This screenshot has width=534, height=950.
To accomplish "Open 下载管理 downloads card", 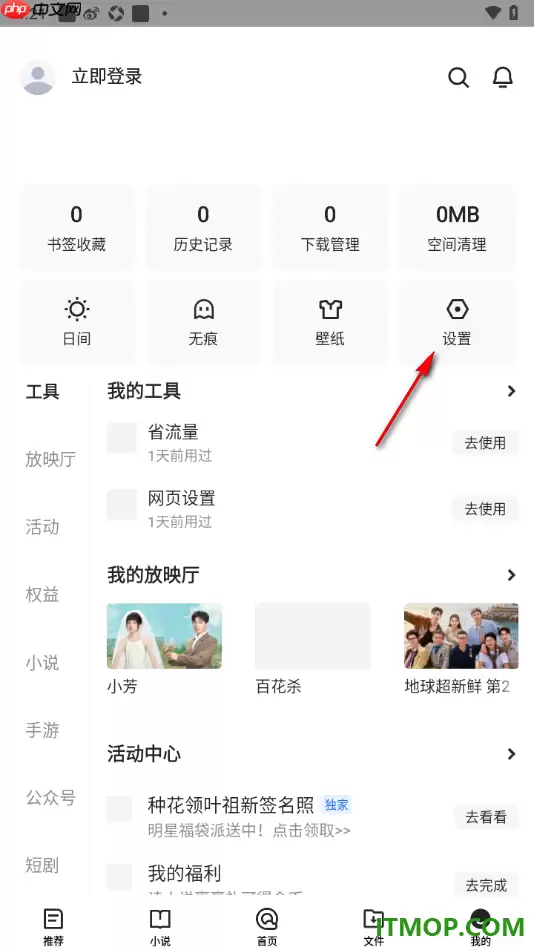I will coord(330,228).
